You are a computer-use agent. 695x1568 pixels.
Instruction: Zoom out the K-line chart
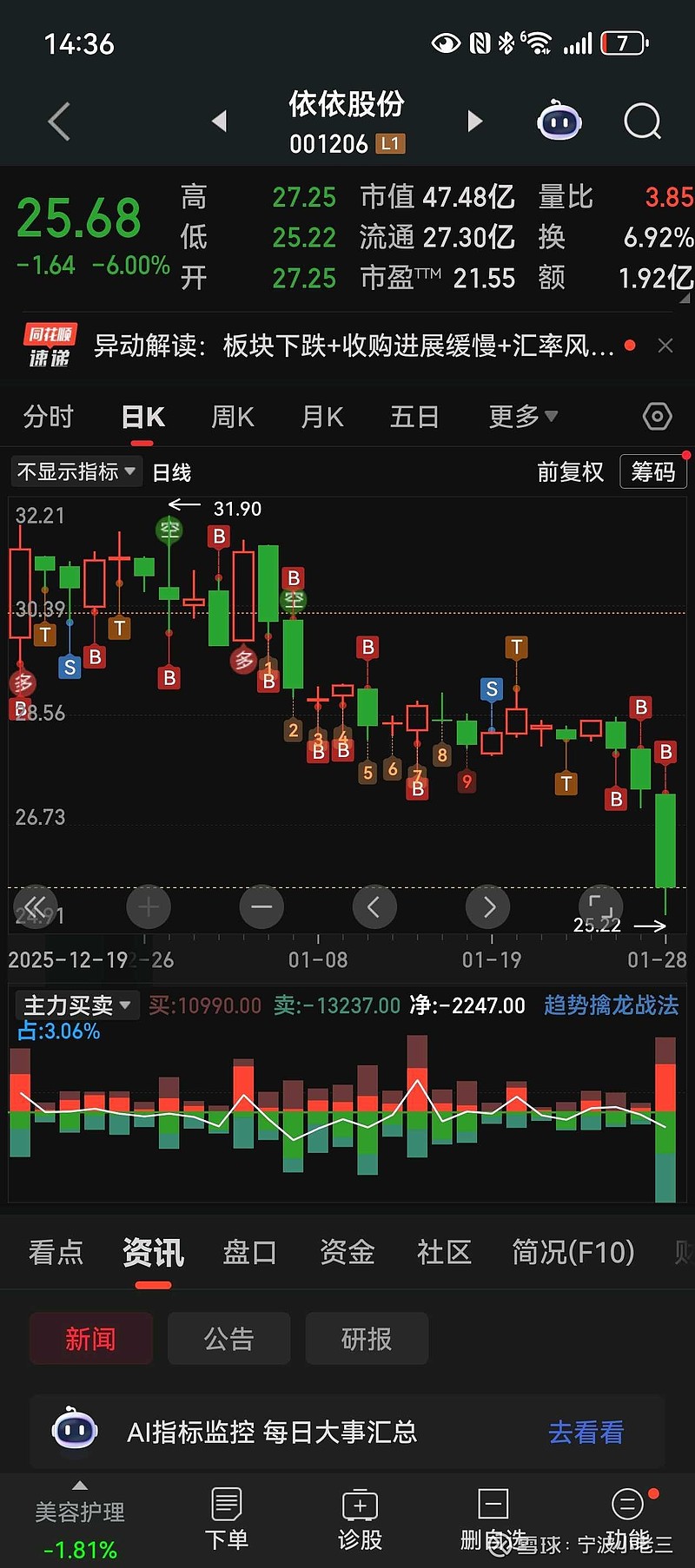tap(261, 907)
